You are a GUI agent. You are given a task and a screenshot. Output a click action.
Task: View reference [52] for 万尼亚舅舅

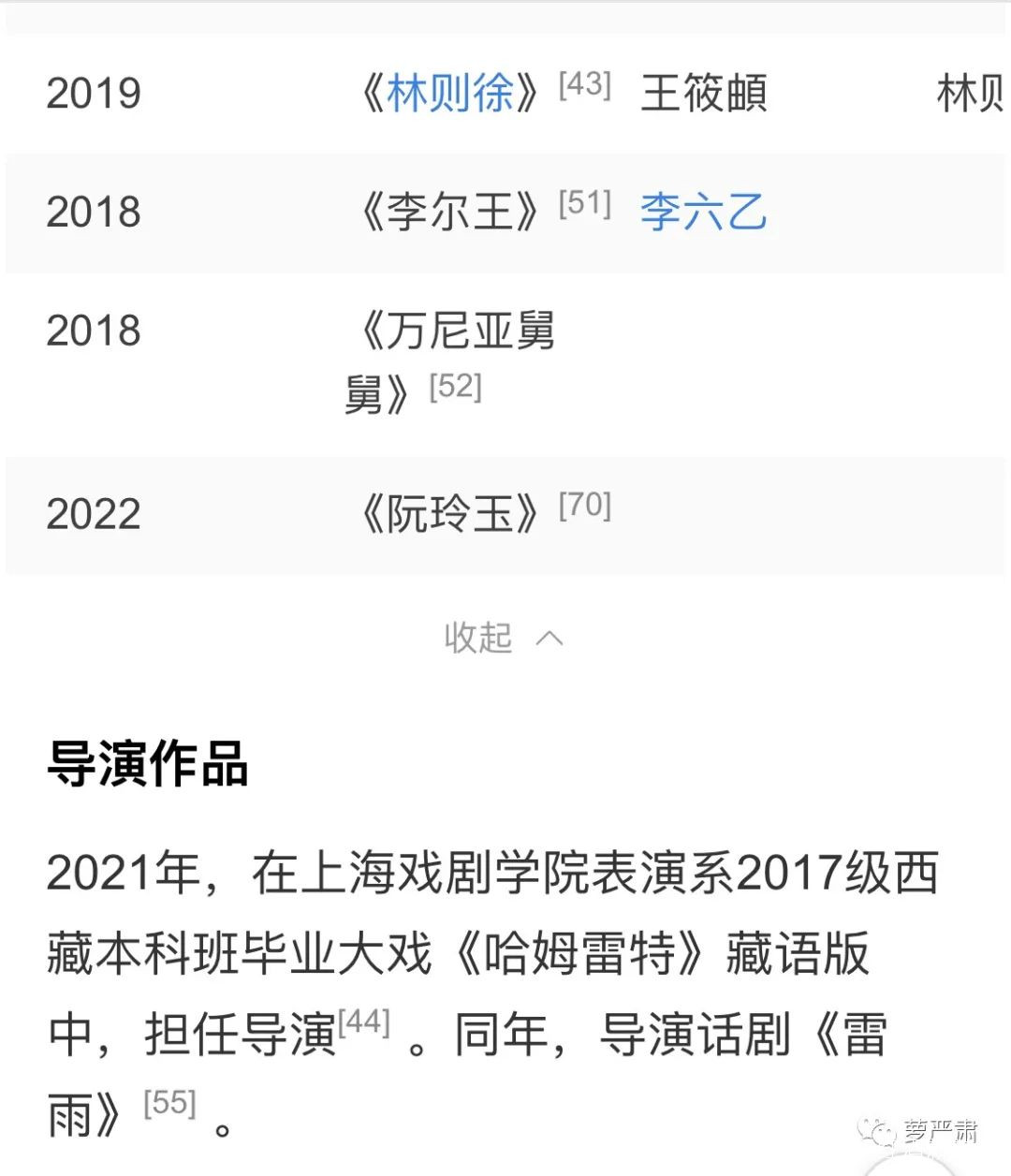[456, 386]
